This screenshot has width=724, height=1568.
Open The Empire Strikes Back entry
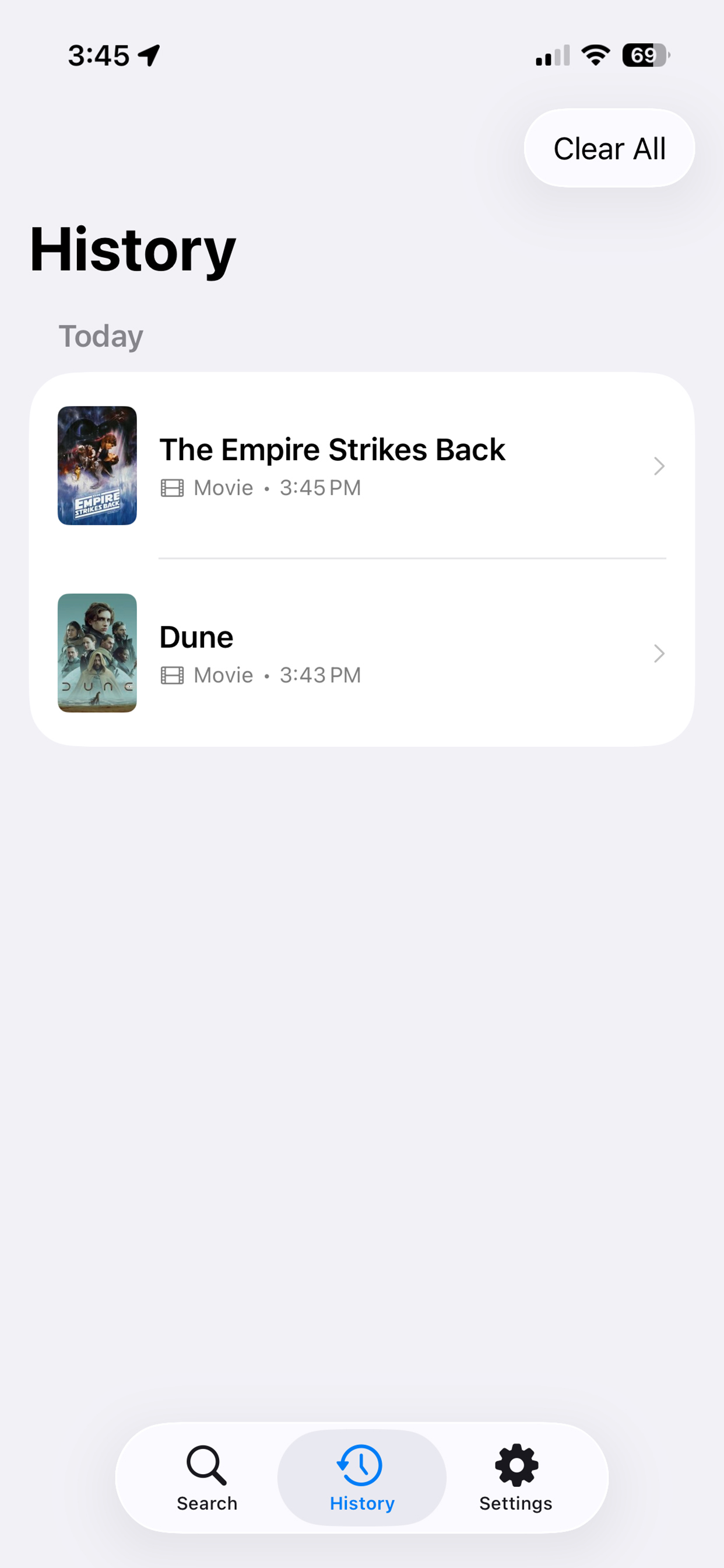[361, 466]
